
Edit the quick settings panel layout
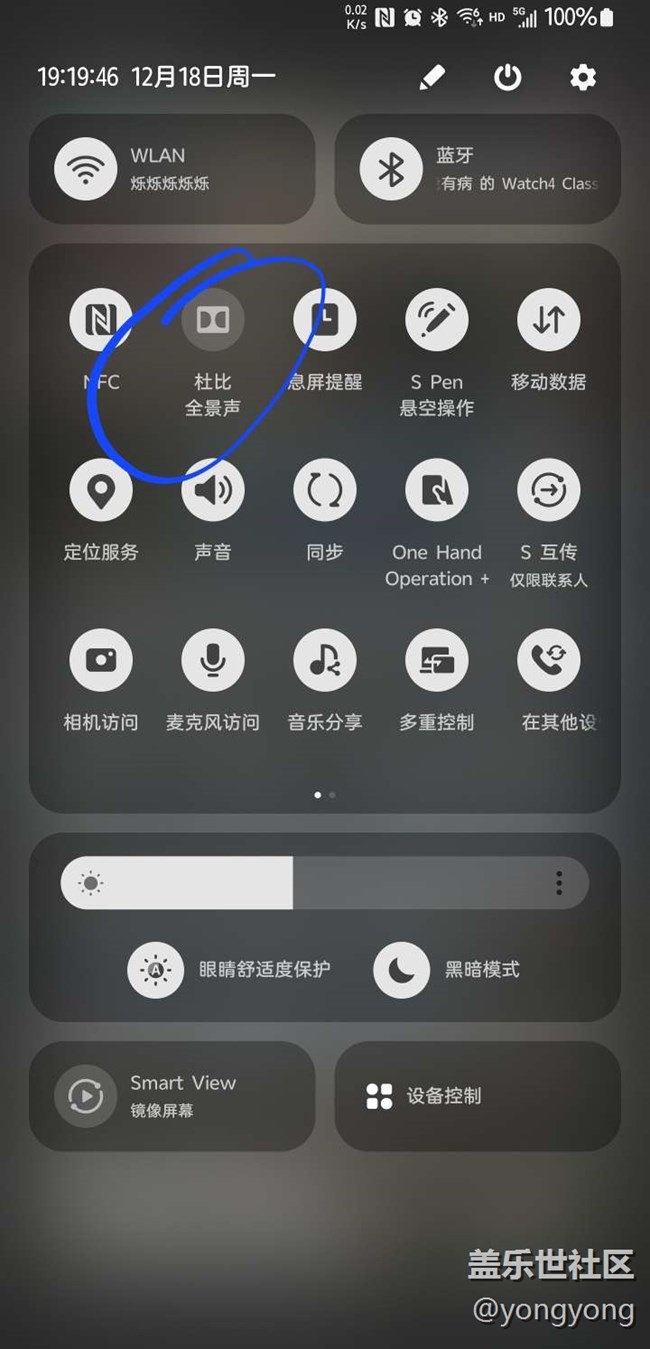click(x=432, y=77)
